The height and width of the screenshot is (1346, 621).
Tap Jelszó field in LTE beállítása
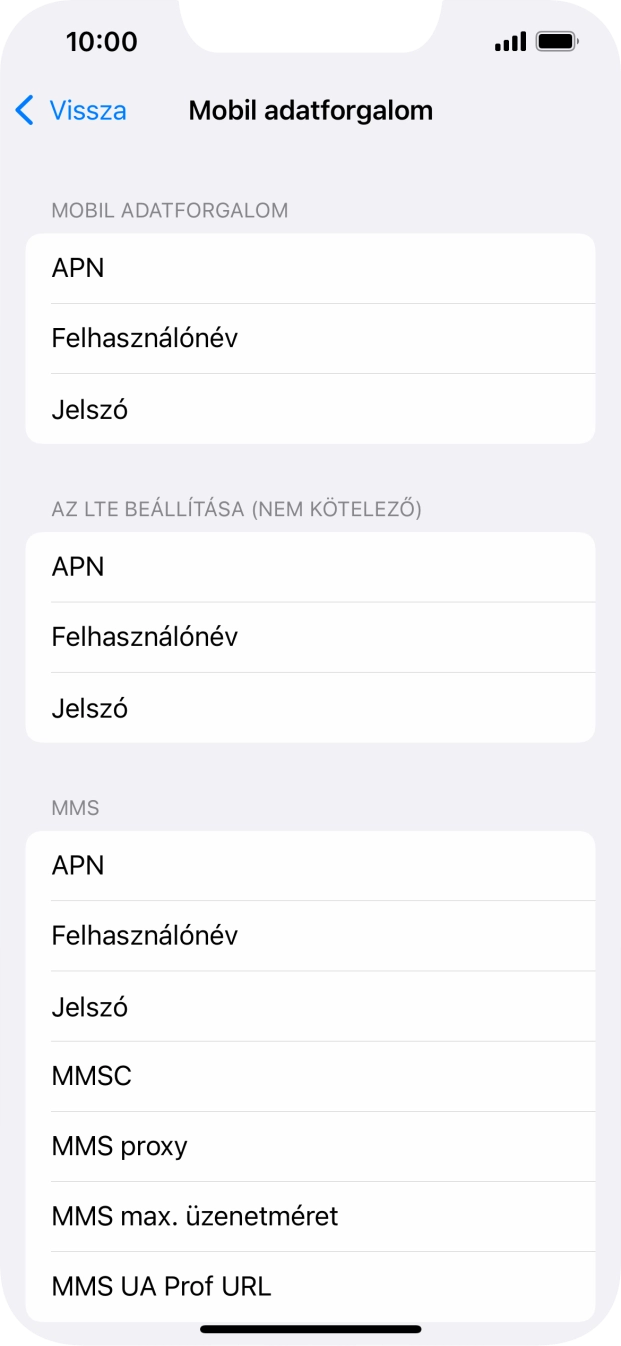pos(310,708)
